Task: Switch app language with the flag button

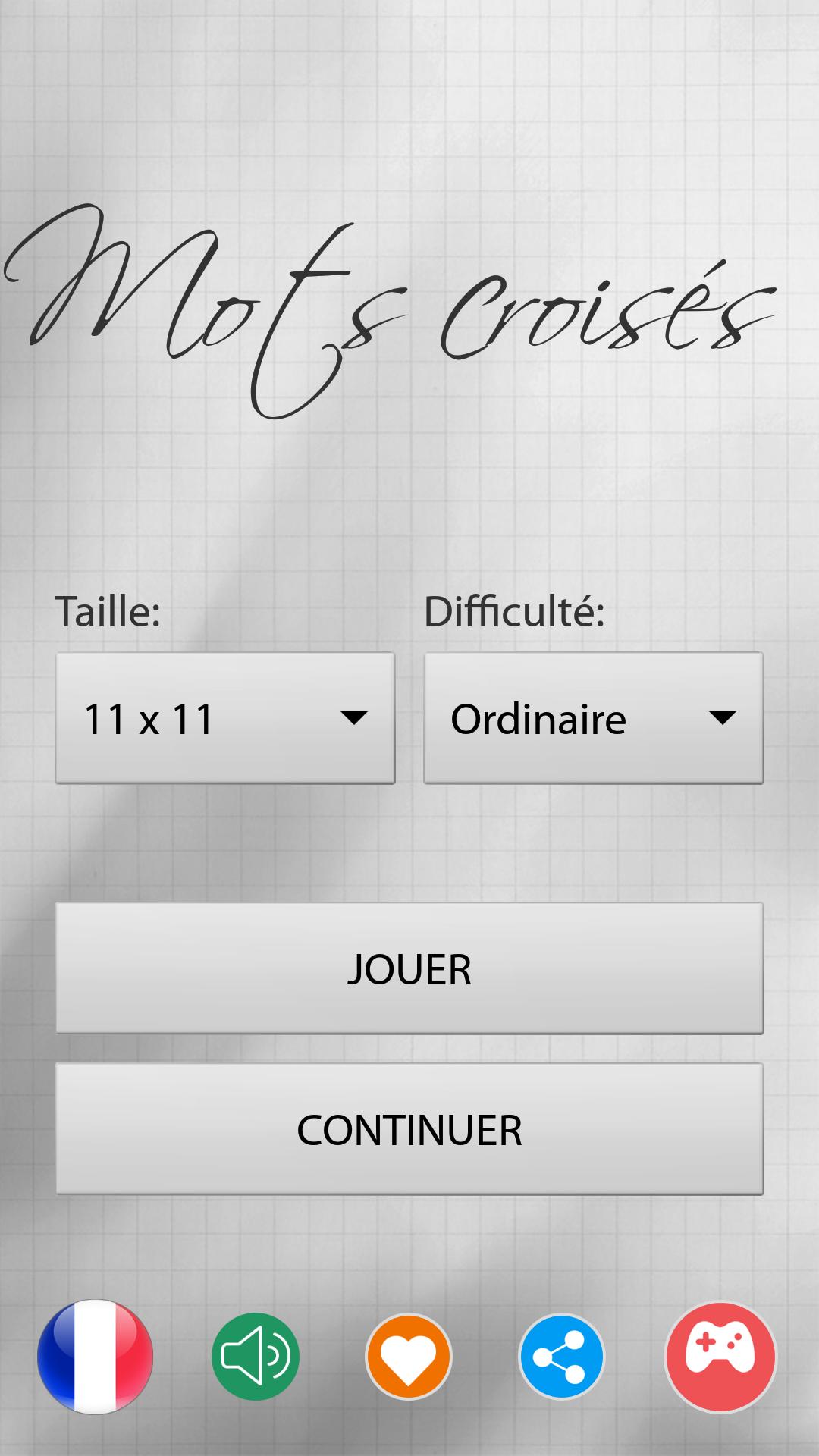Action: pyautogui.click(x=95, y=1357)
